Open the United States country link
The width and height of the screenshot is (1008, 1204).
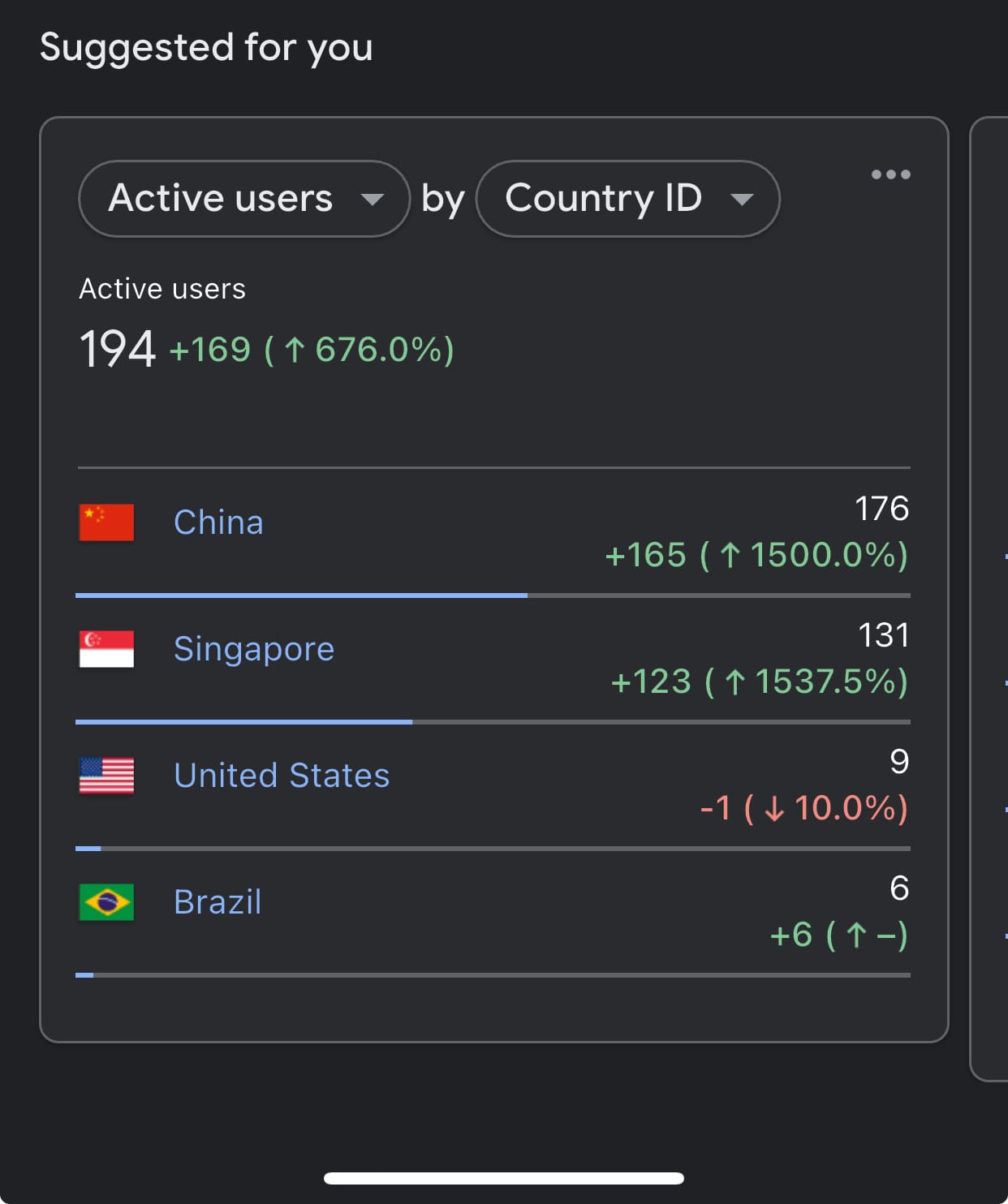tap(281, 776)
